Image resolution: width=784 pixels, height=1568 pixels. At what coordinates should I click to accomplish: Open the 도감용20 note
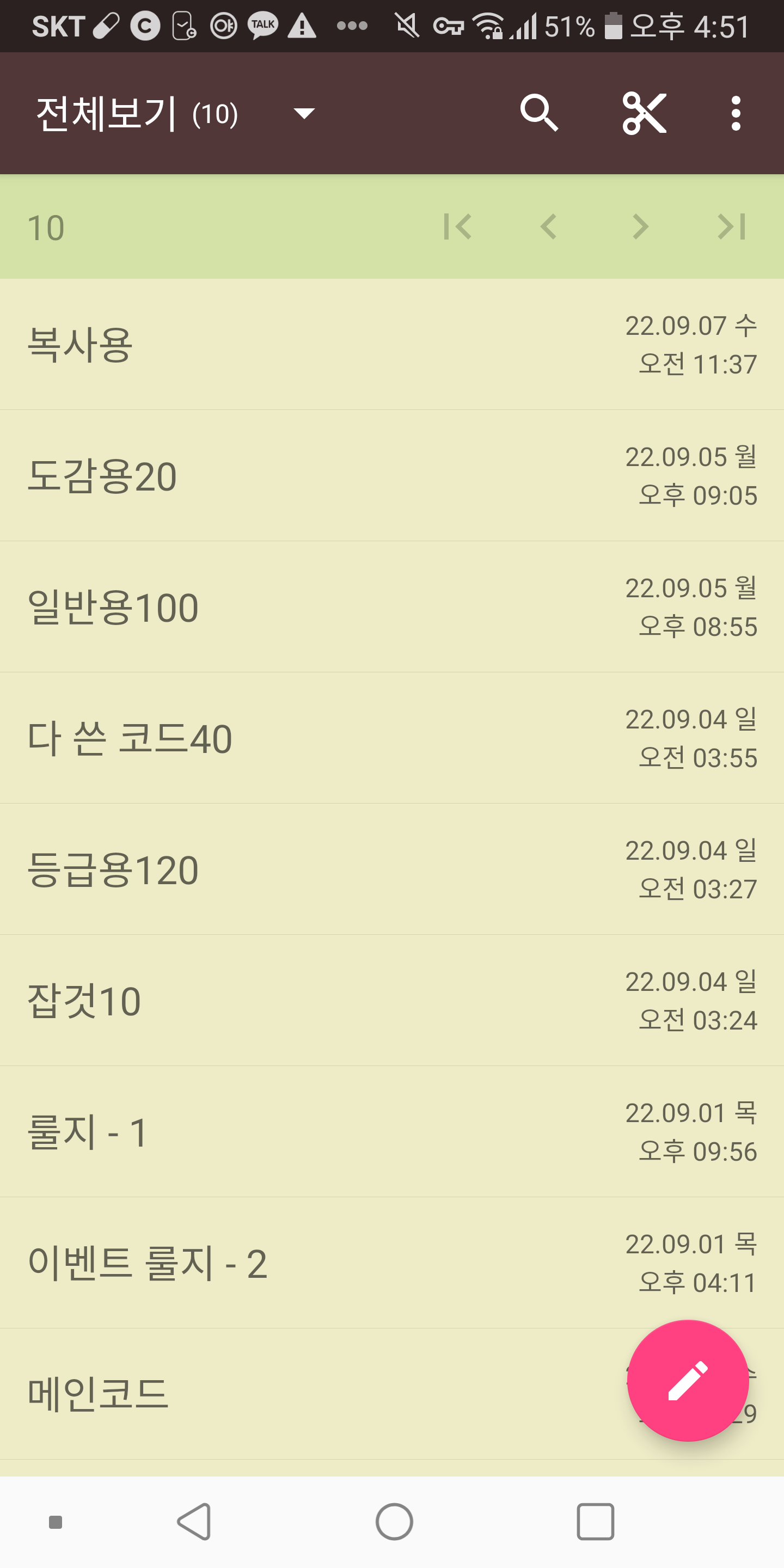tap(304, 476)
